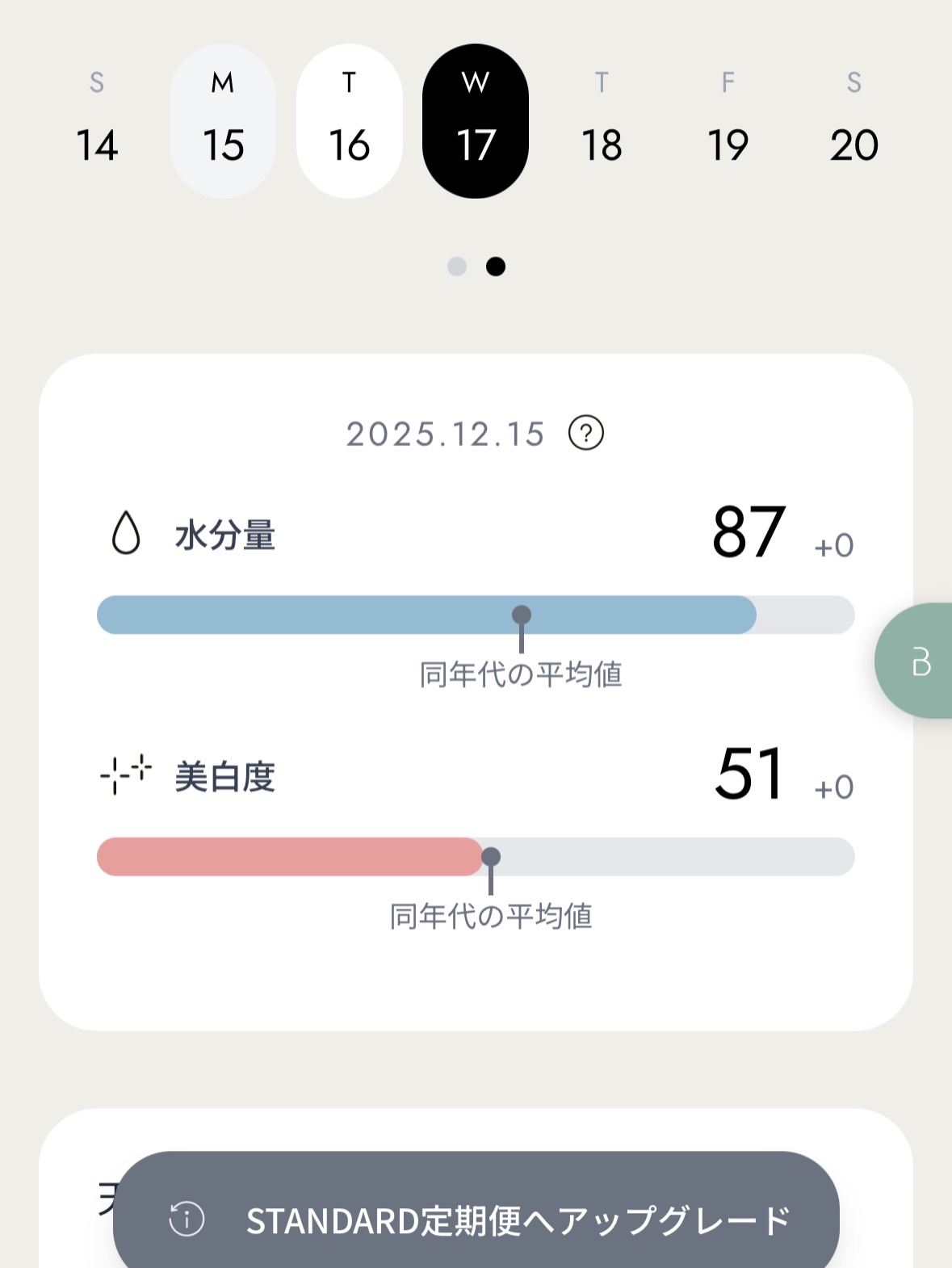Select Friday the 19th

click(728, 121)
